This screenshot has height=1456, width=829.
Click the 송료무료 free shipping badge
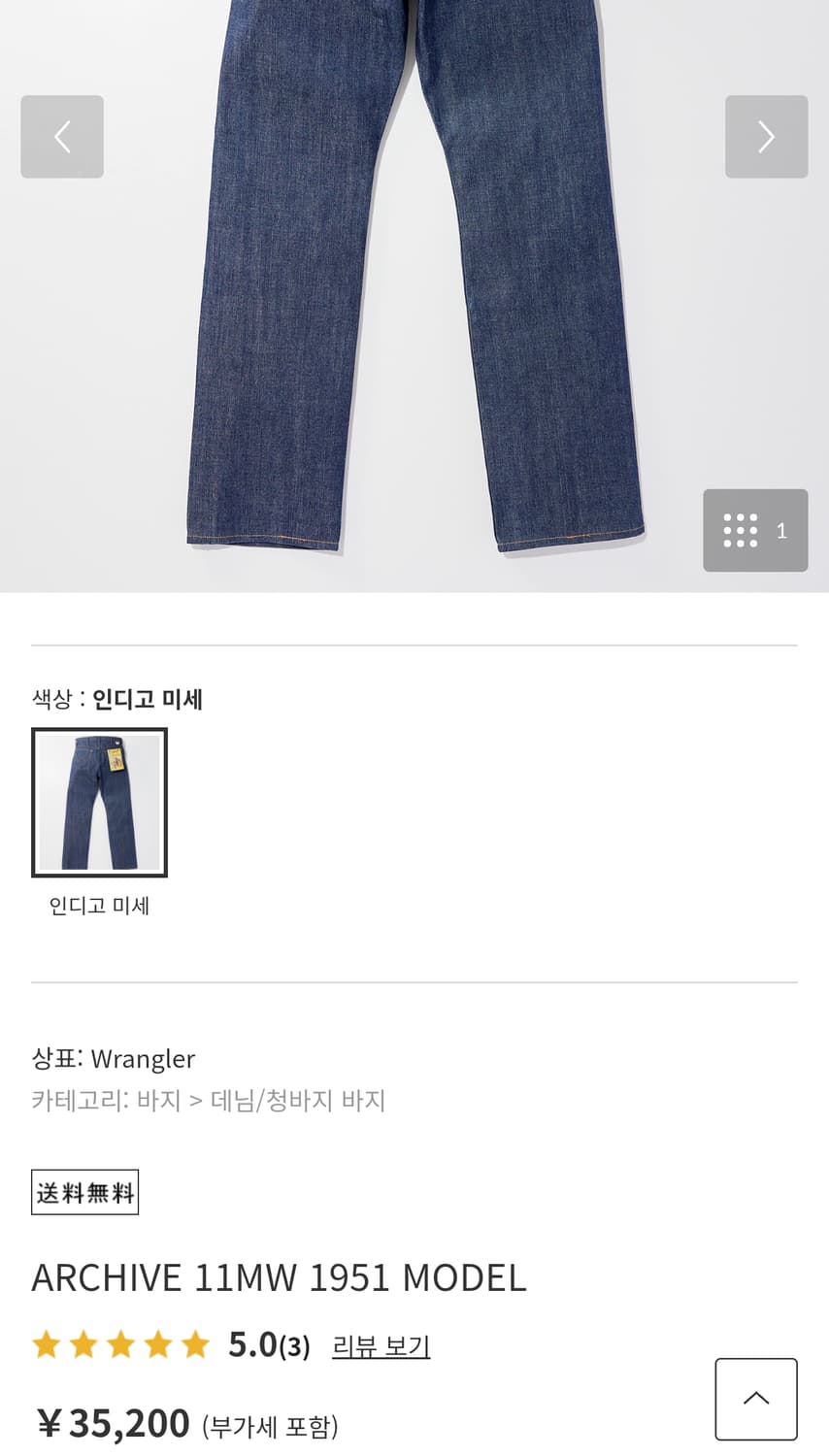[x=84, y=1191]
